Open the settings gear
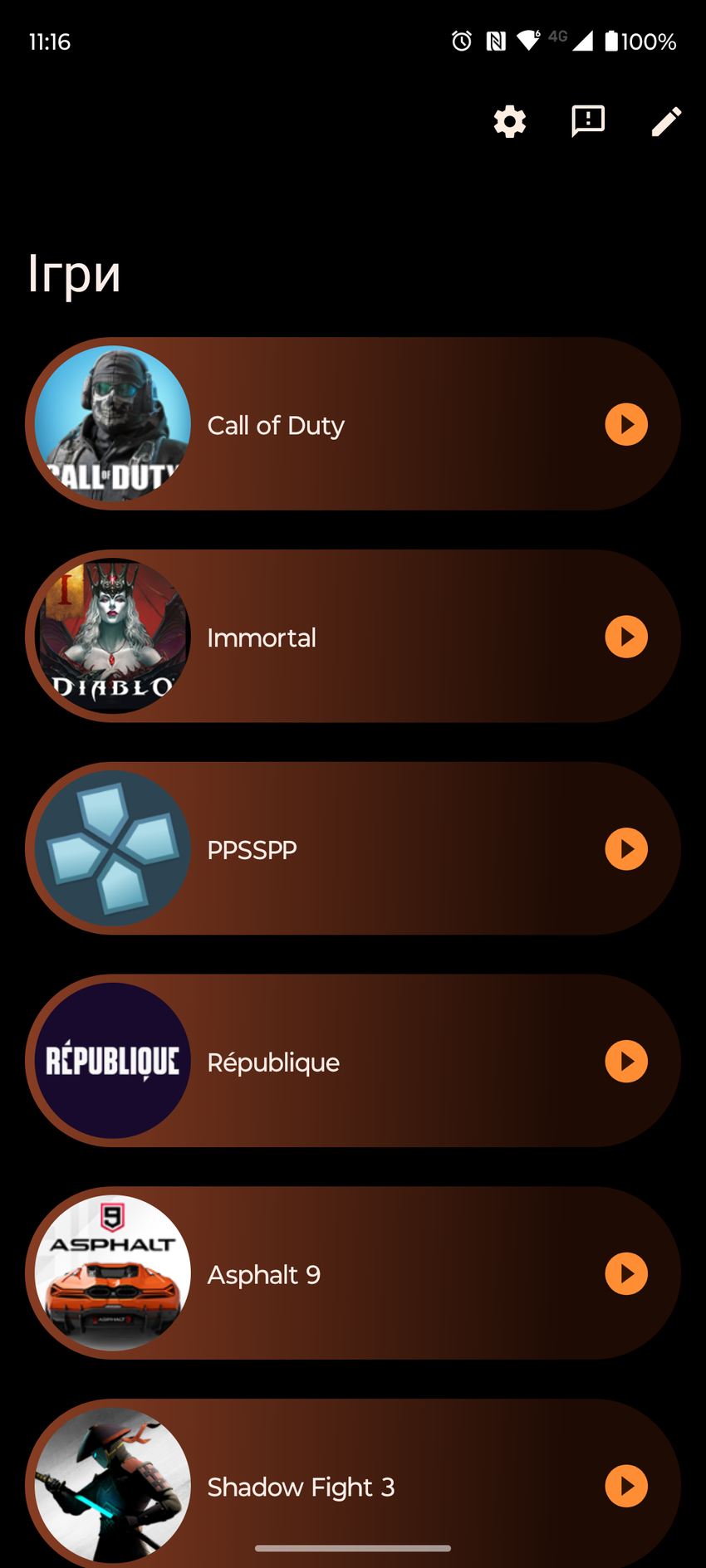Viewport: 706px width, 1568px height. click(509, 122)
